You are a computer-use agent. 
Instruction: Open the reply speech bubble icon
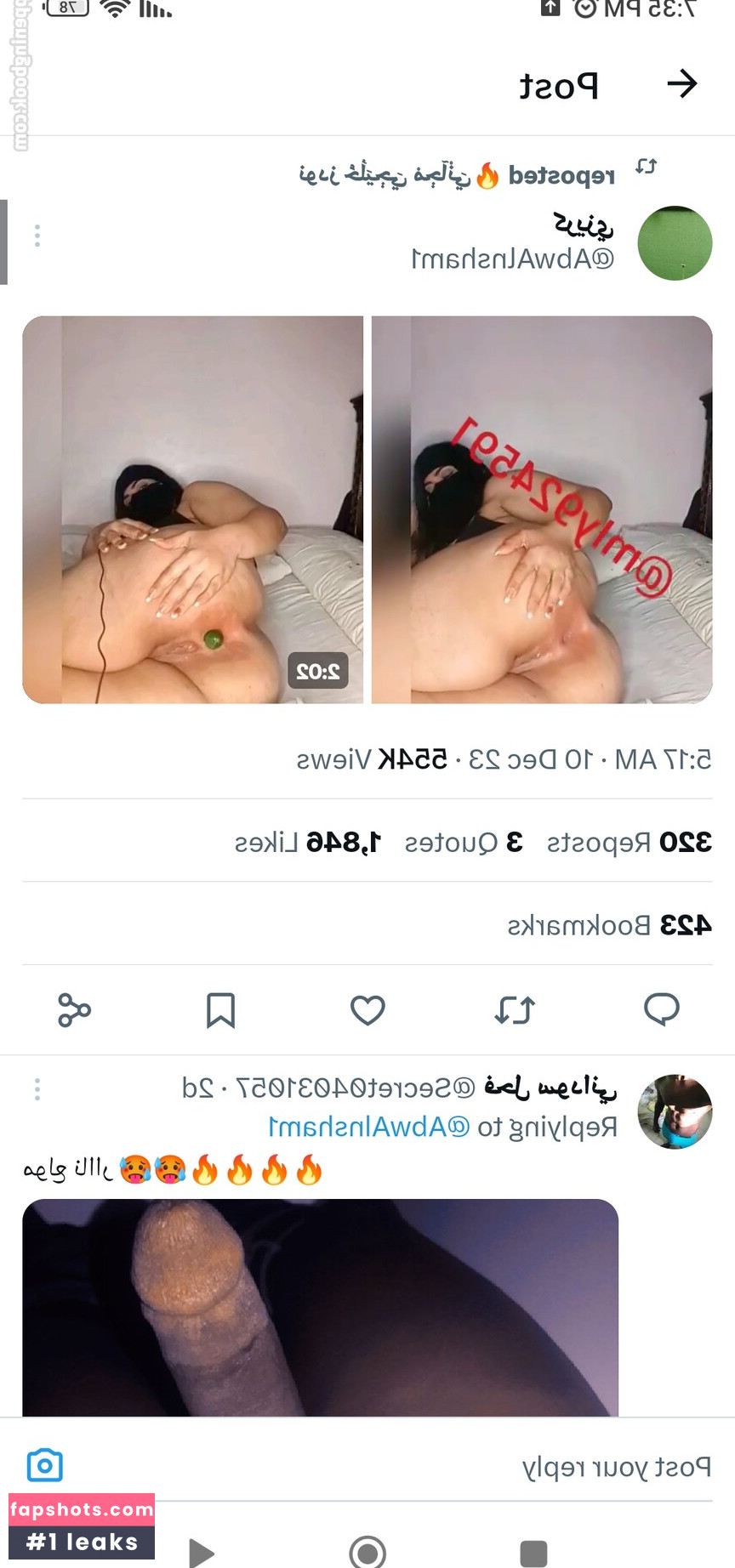point(662,1011)
